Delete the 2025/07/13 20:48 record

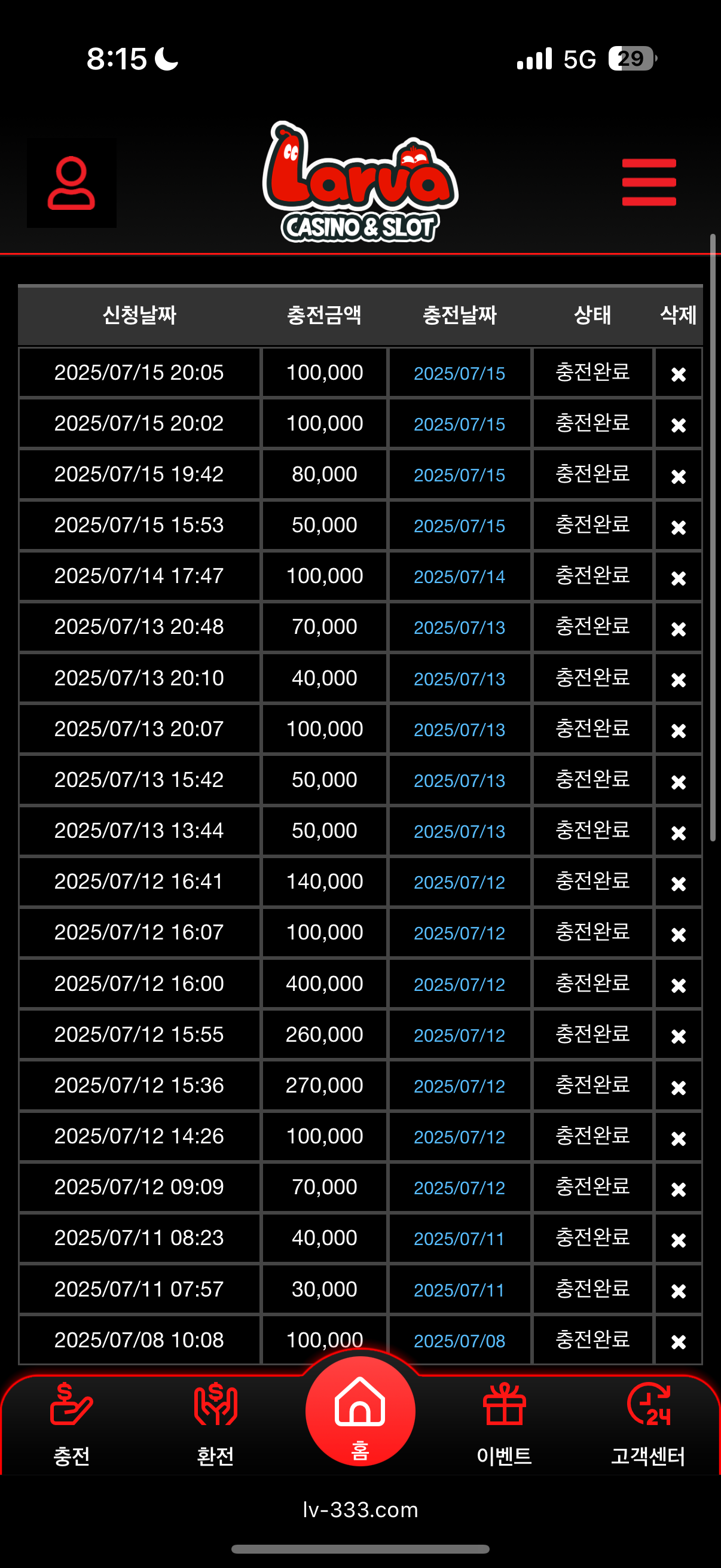(x=678, y=629)
